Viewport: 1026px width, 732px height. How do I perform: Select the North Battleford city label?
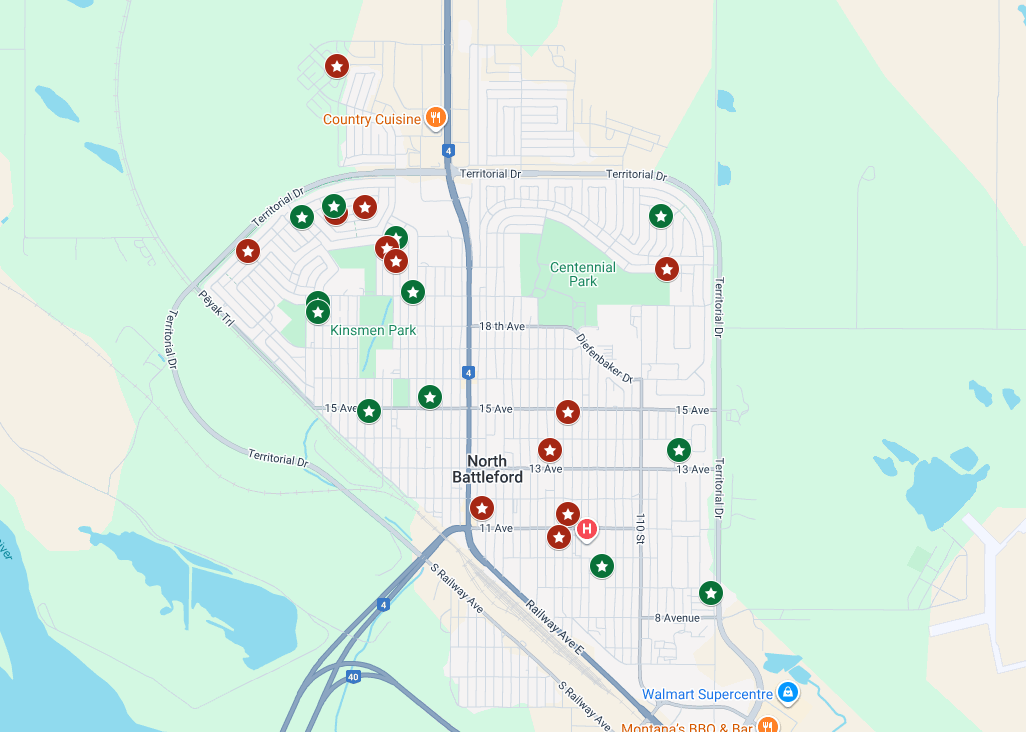487,469
